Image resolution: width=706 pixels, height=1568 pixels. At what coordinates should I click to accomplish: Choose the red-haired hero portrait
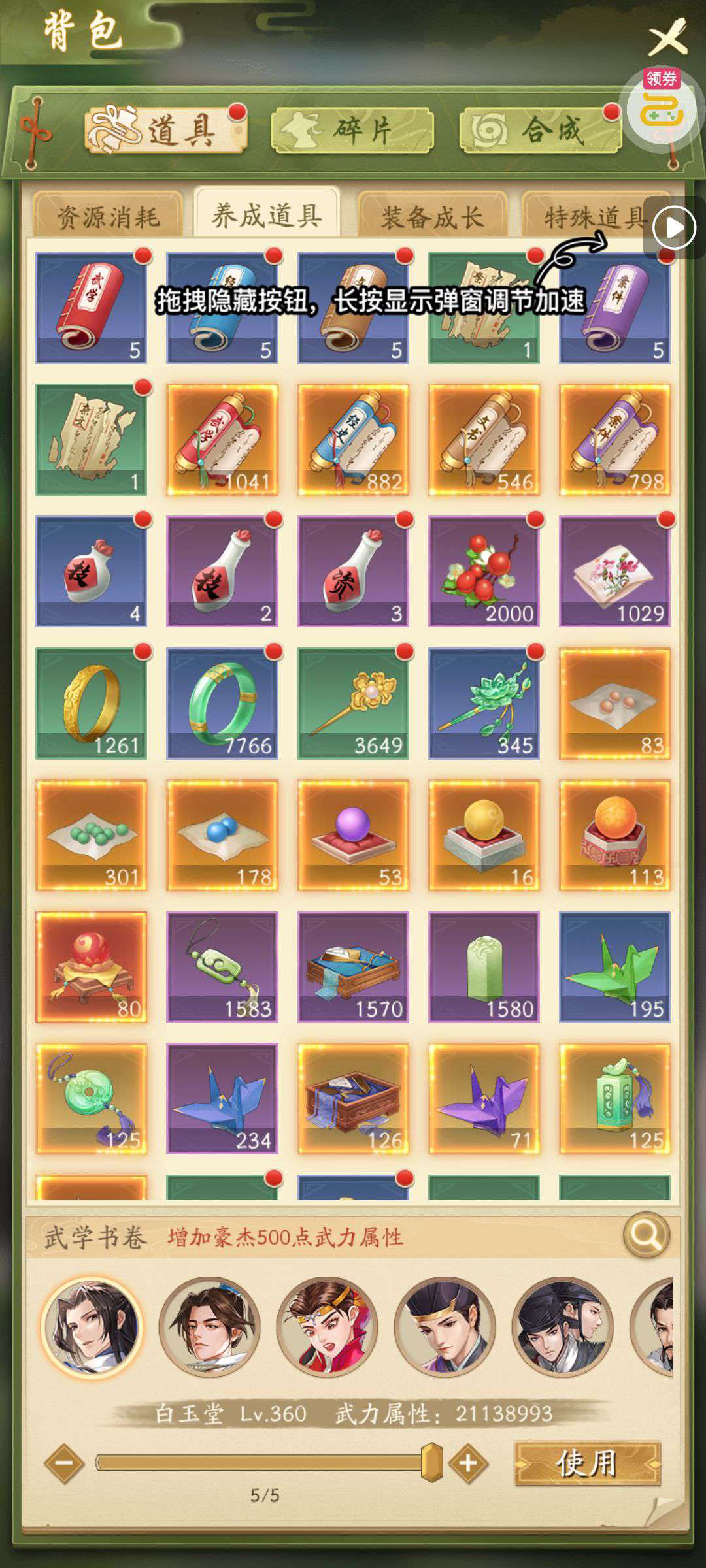click(327, 1327)
